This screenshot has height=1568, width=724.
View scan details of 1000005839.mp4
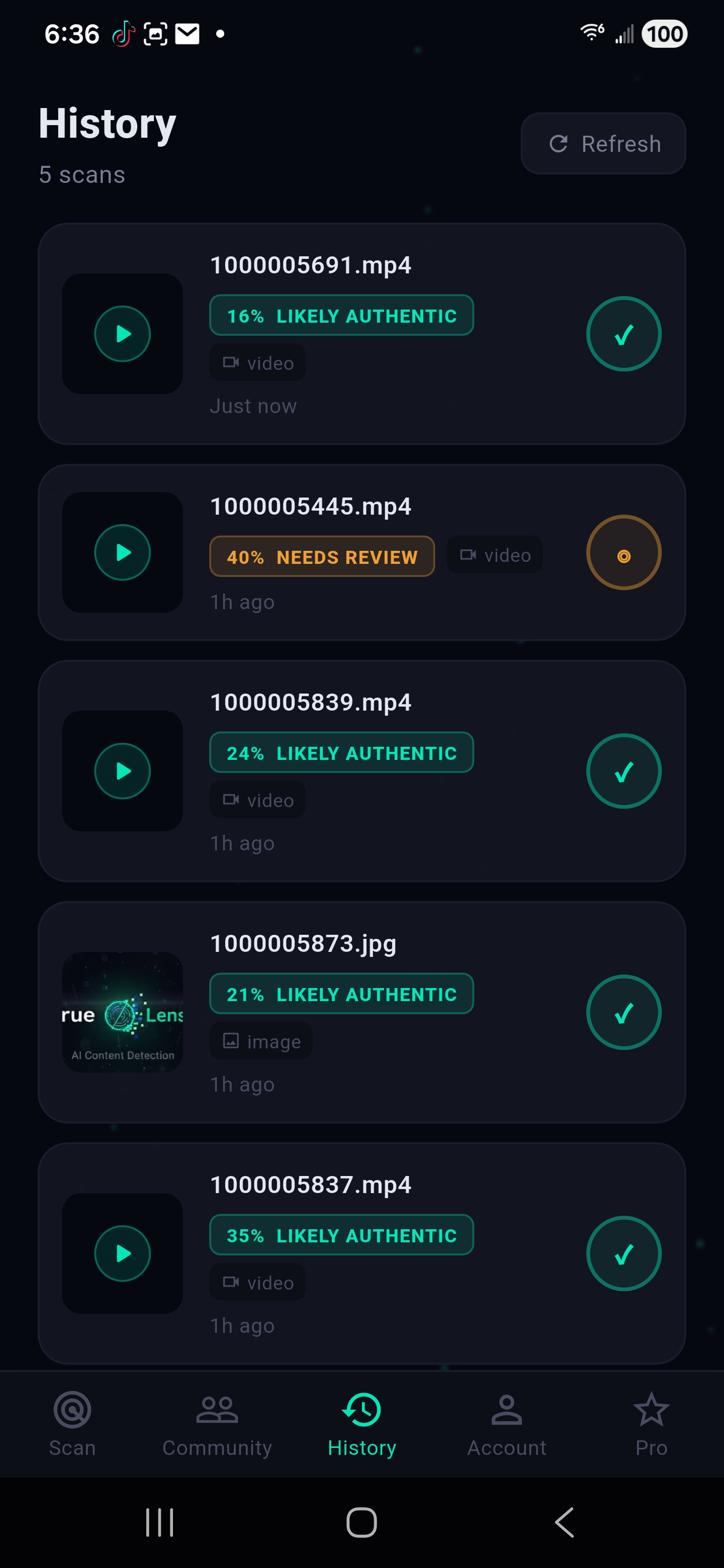click(361, 770)
